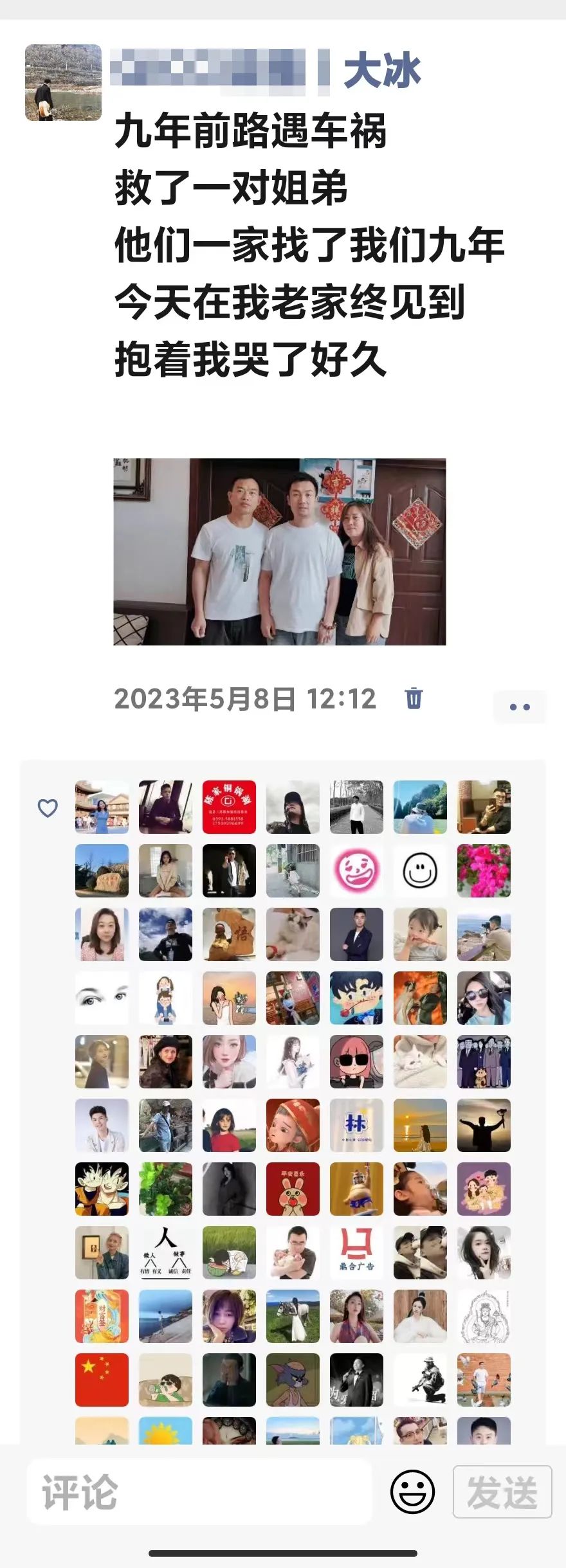Tap the 发送 send button
Viewport: 566px width, 1568px height.
click(x=502, y=1491)
